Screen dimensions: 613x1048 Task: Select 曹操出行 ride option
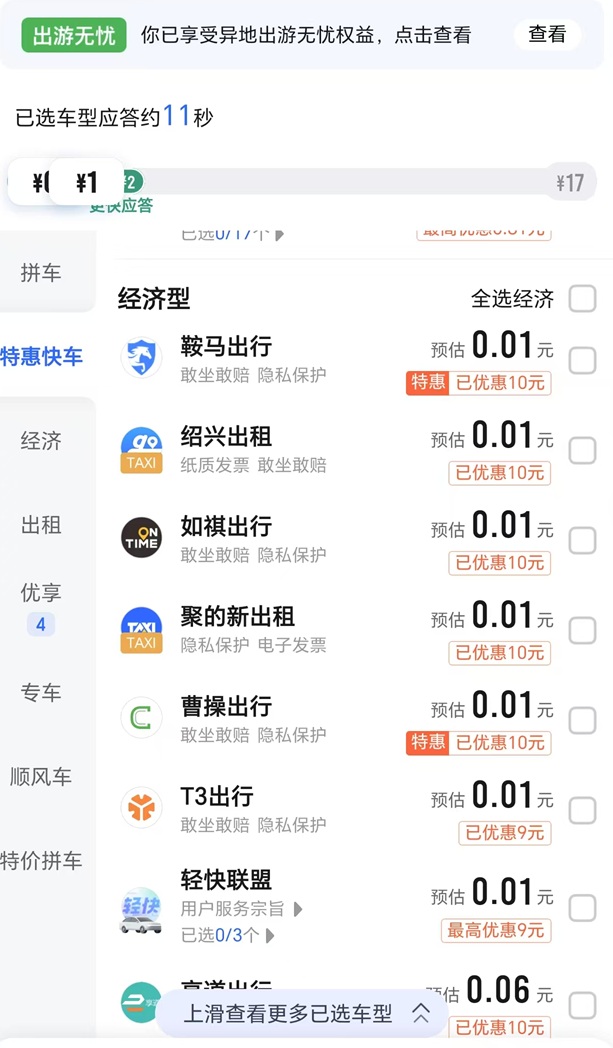tap(582, 720)
